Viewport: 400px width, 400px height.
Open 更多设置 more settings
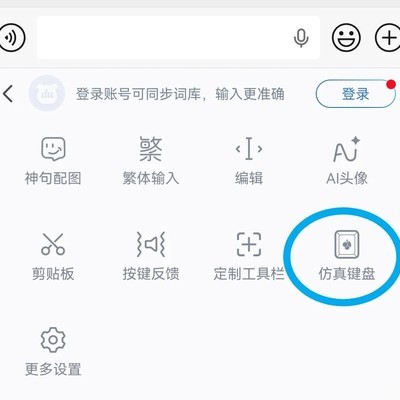(53, 352)
